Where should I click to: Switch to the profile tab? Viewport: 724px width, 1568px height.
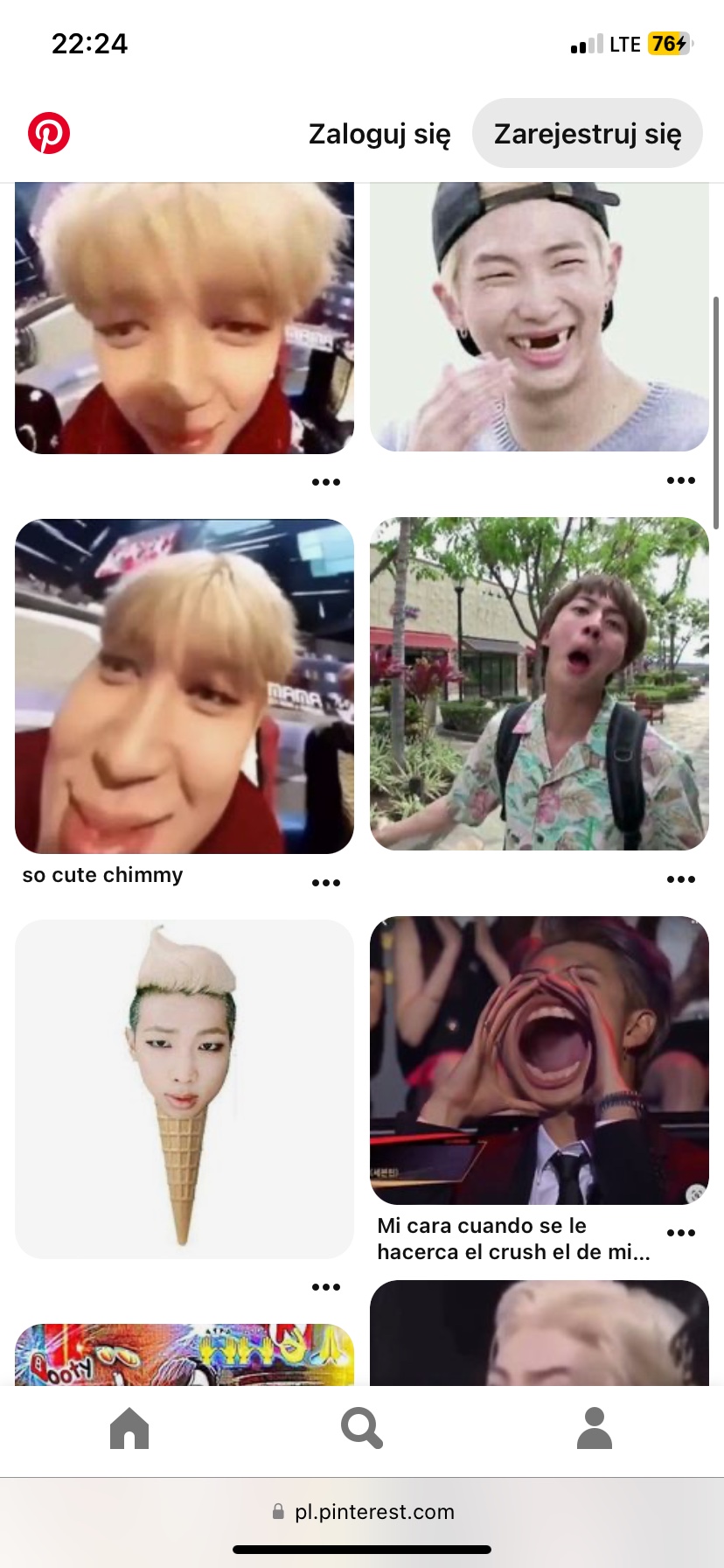(595, 1429)
